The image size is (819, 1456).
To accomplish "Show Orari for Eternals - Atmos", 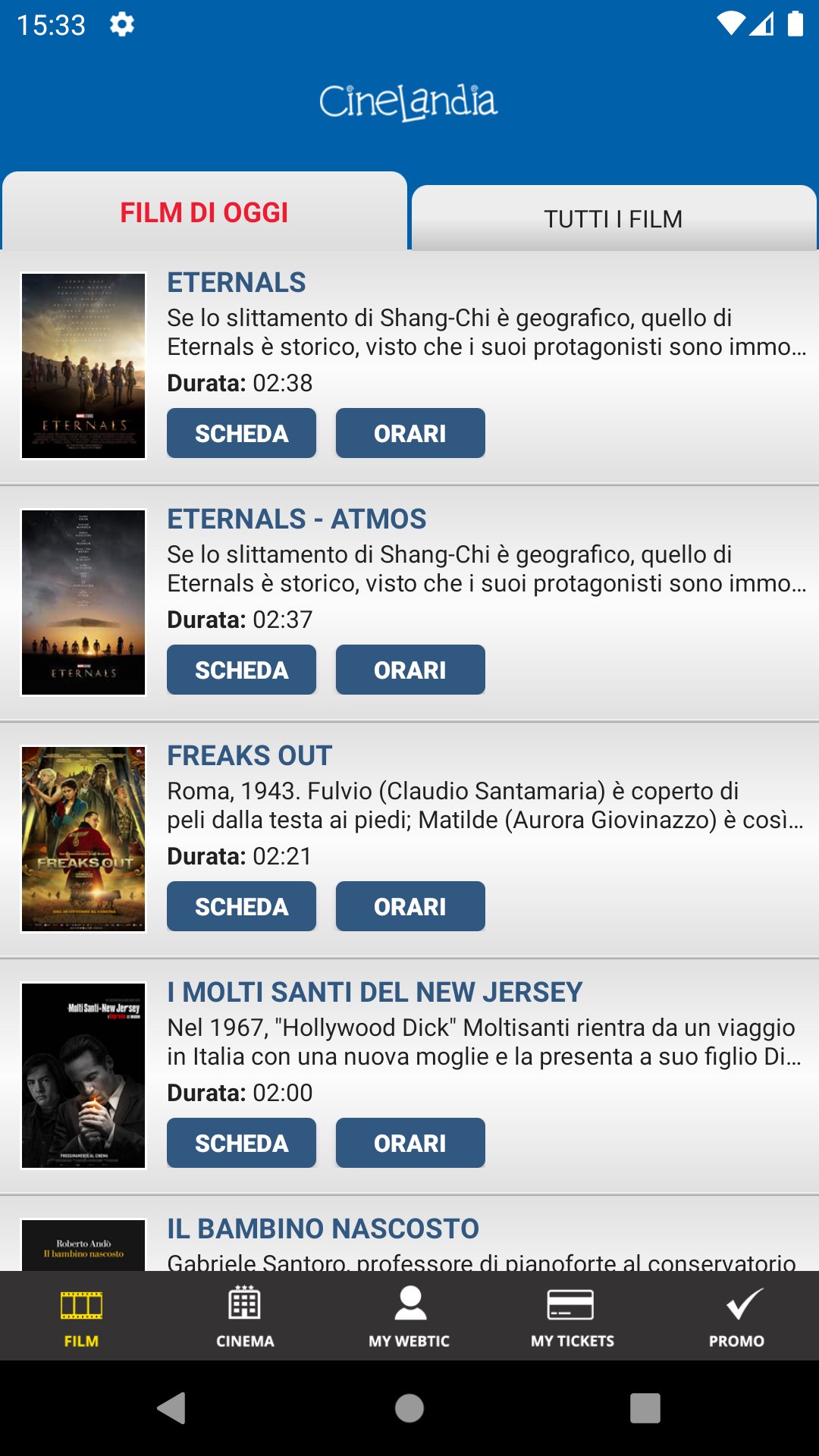I will pos(409,670).
